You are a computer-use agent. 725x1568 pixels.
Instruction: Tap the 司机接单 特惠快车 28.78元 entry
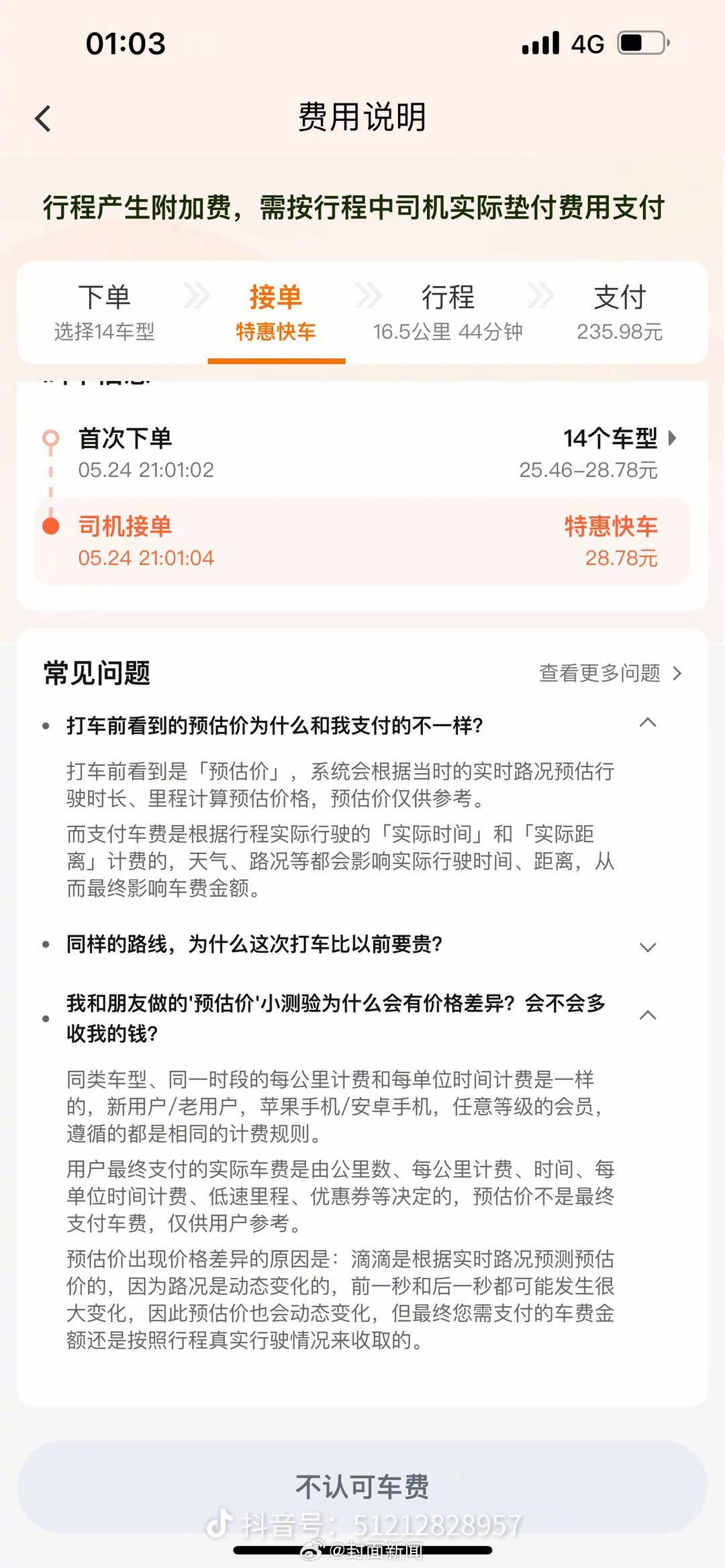362,541
